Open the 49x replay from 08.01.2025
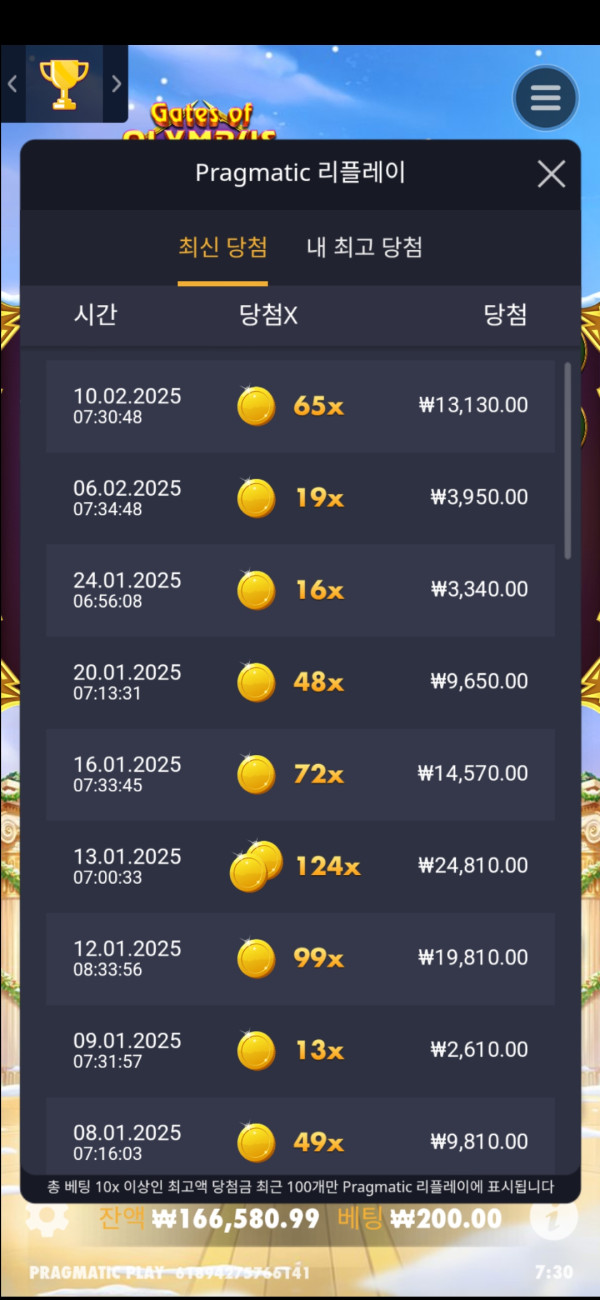This screenshot has width=600, height=1300. coord(300,1140)
